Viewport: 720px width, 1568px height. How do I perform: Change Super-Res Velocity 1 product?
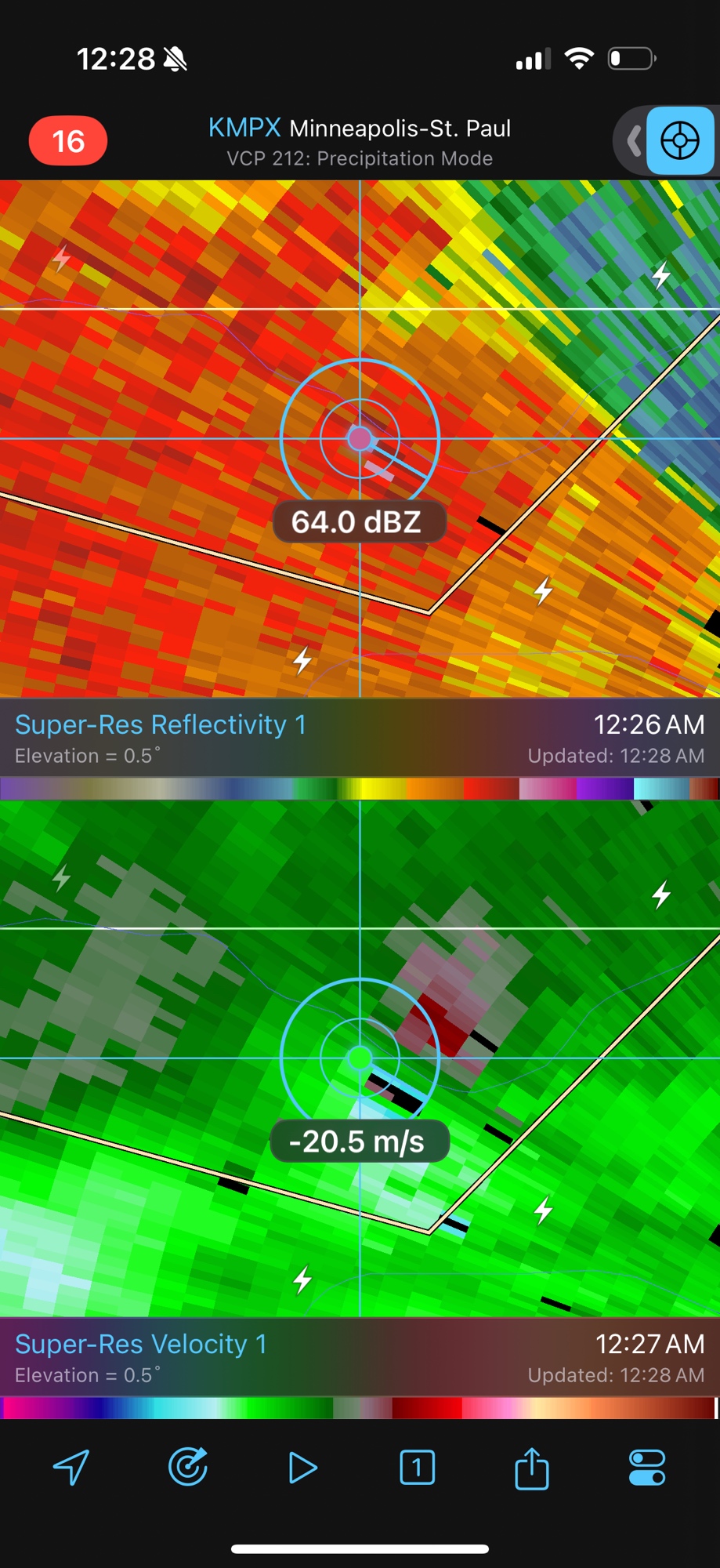click(x=141, y=1345)
